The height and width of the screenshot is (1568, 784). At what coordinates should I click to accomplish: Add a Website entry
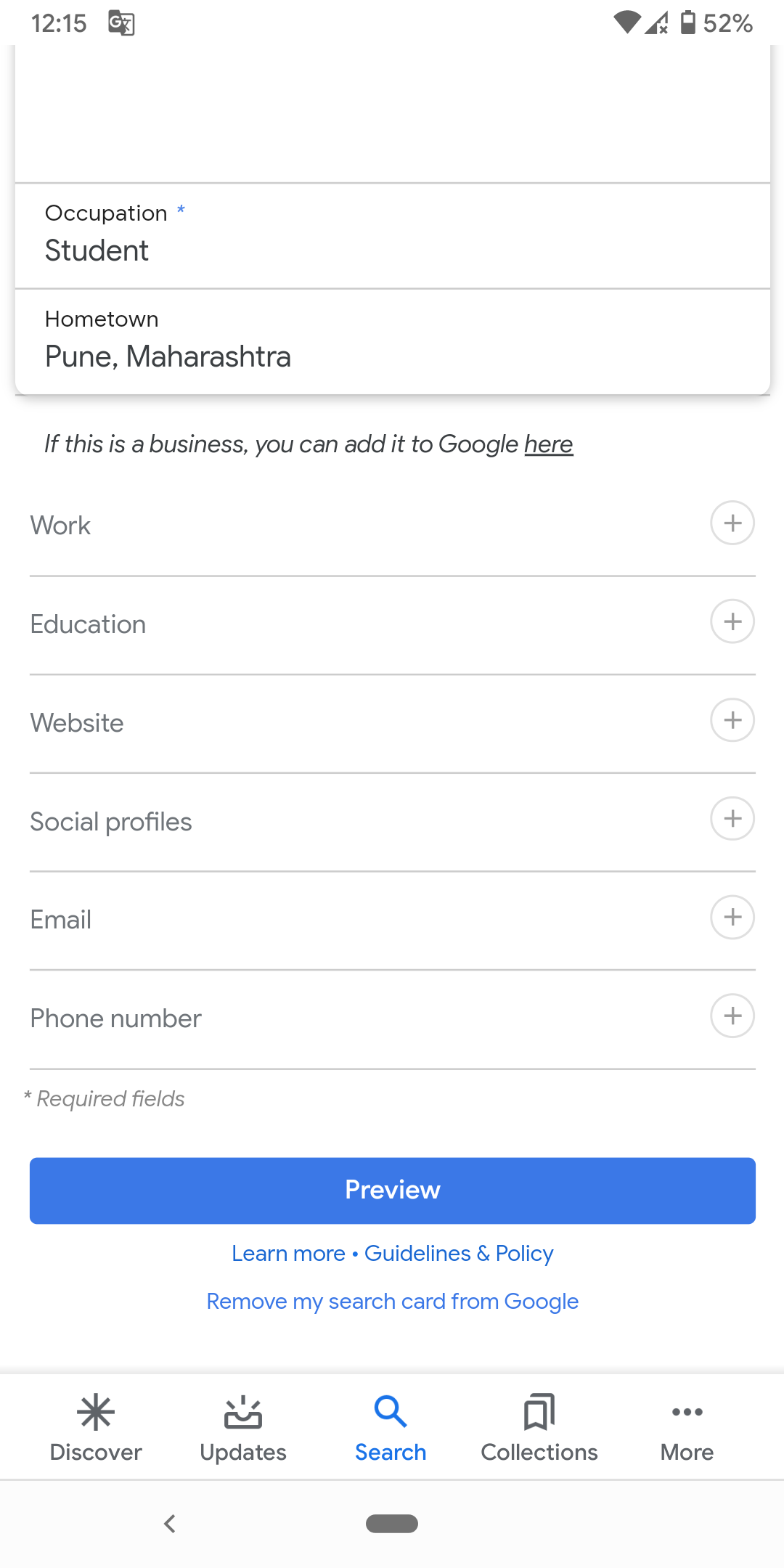tap(732, 720)
